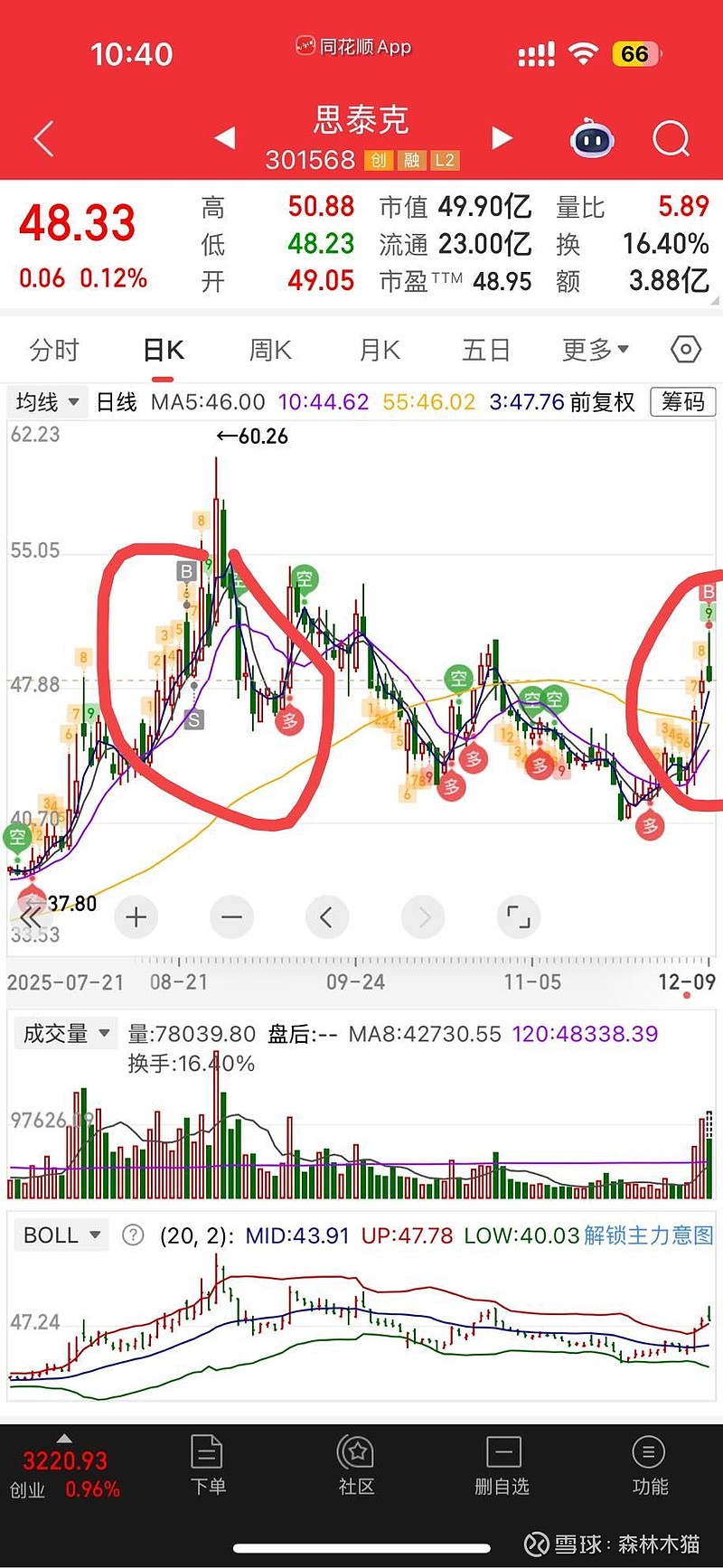
Task: Zoom in the chart with plus
Action: click(x=136, y=917)
